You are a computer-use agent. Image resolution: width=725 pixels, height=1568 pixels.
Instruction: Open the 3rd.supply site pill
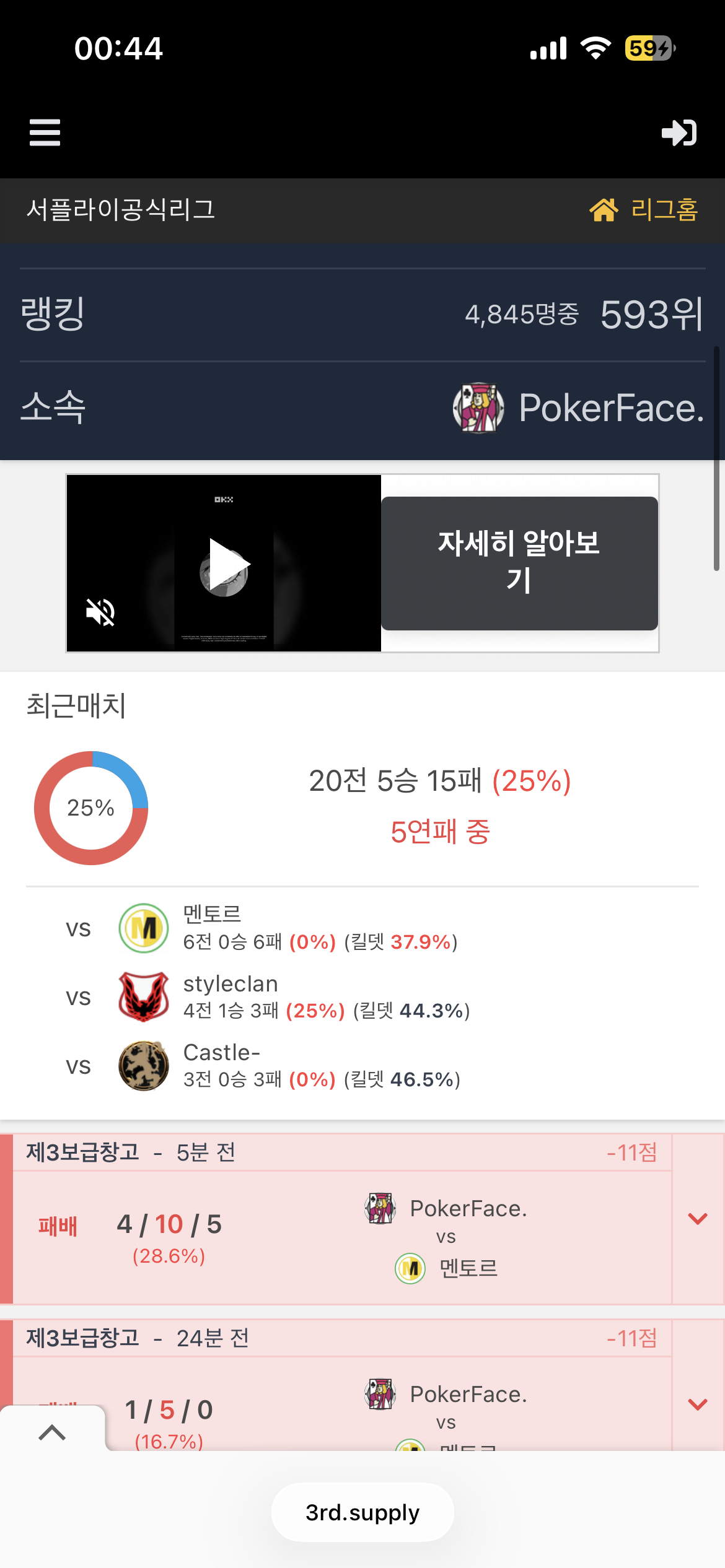362,1512
